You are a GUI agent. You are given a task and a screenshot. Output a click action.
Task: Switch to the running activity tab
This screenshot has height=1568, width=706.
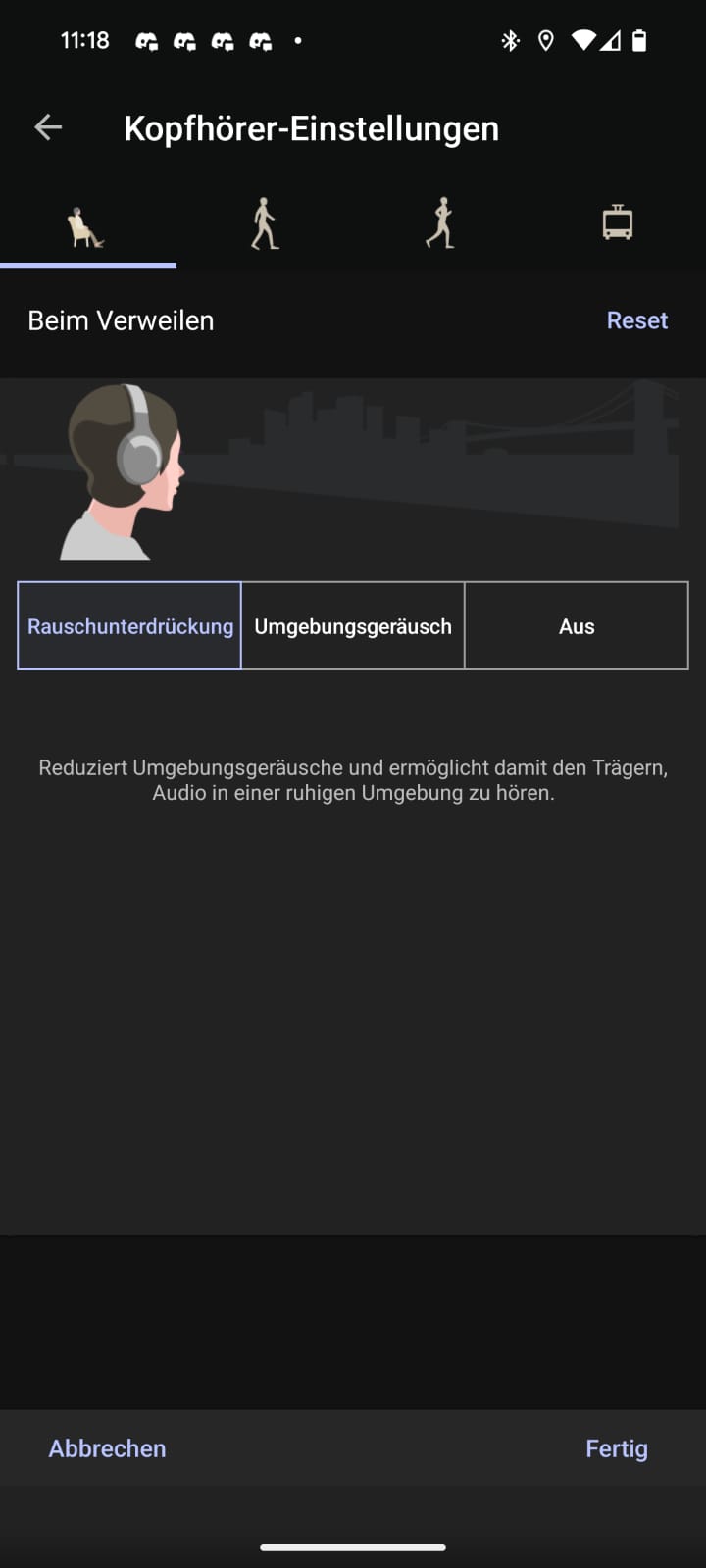point(441,224)
